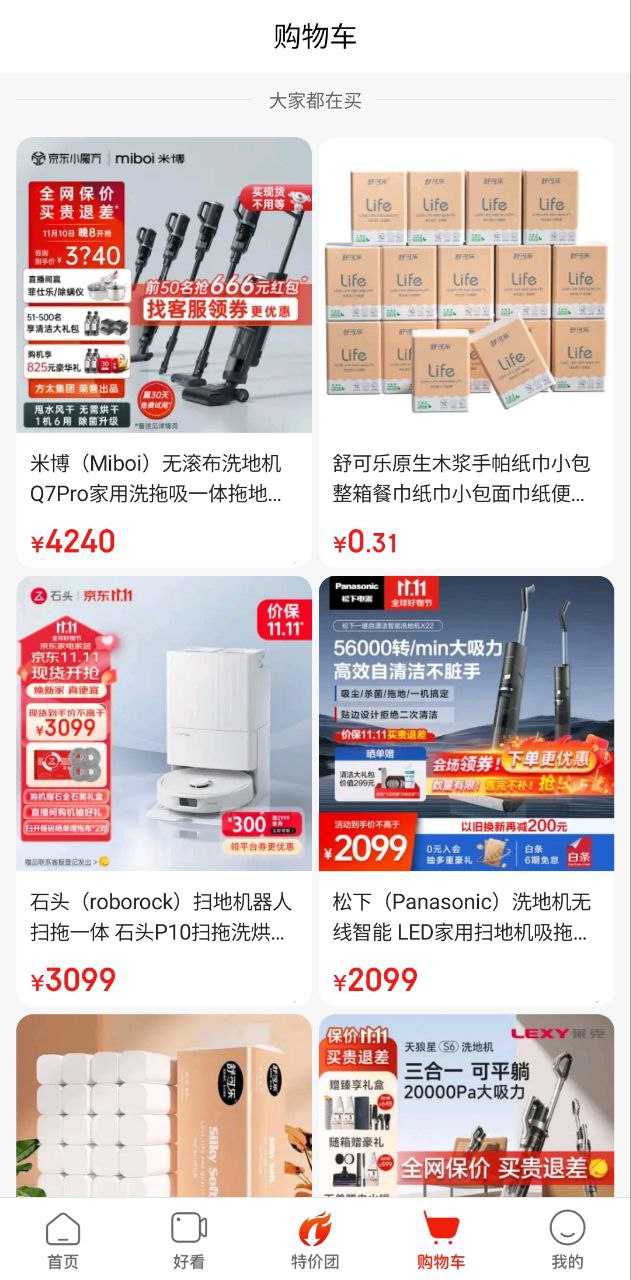The width and height of the screenshot is (631, 1280).
Task: Switch to the 我的 profile tab
Action: pos(567,1240)
